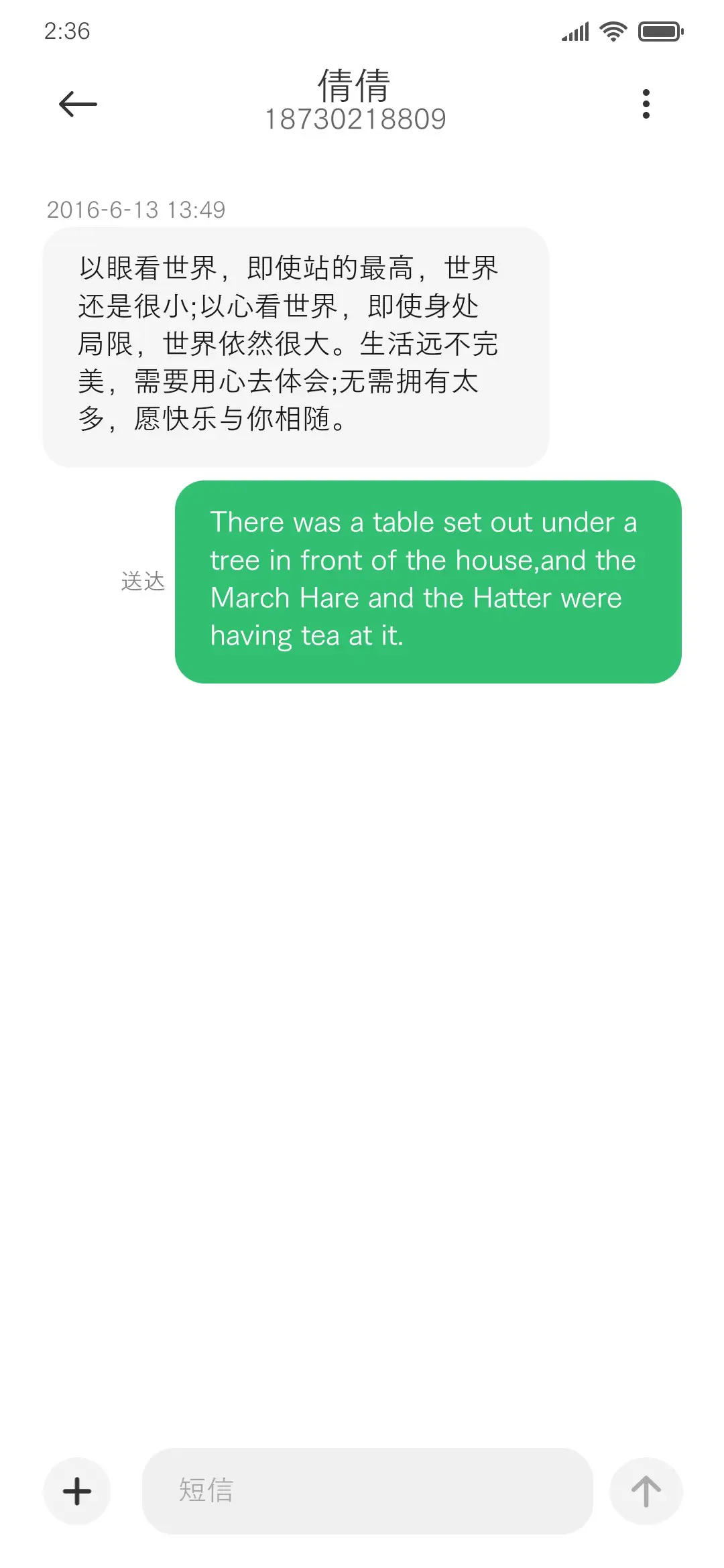Image resolution: width=724 pixels, height=1568 pixels.
Task: Select the received Chinese message bubble
Action: 297,344
